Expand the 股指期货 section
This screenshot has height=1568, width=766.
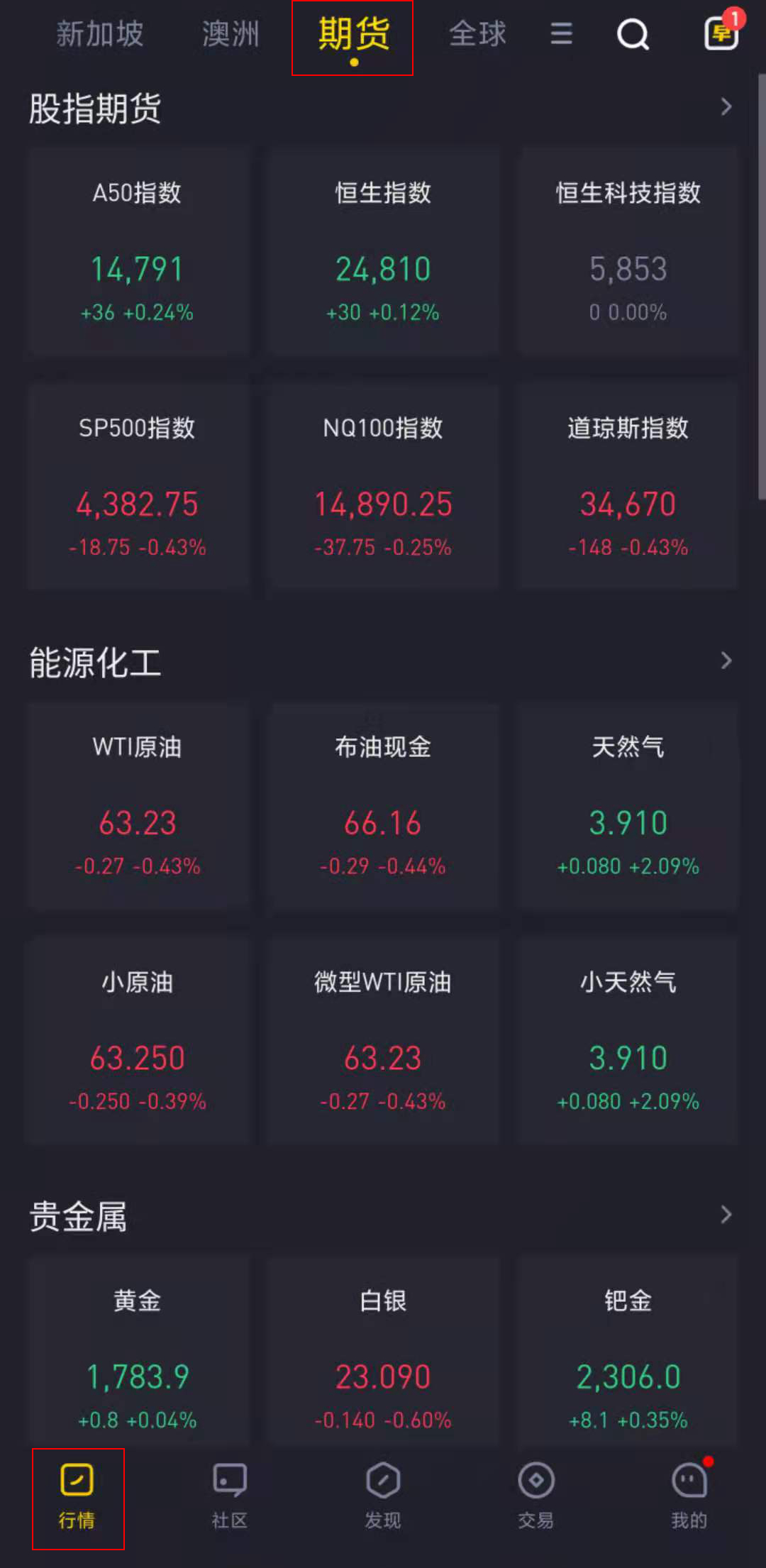pyautogui.click(x=726, y=107)
